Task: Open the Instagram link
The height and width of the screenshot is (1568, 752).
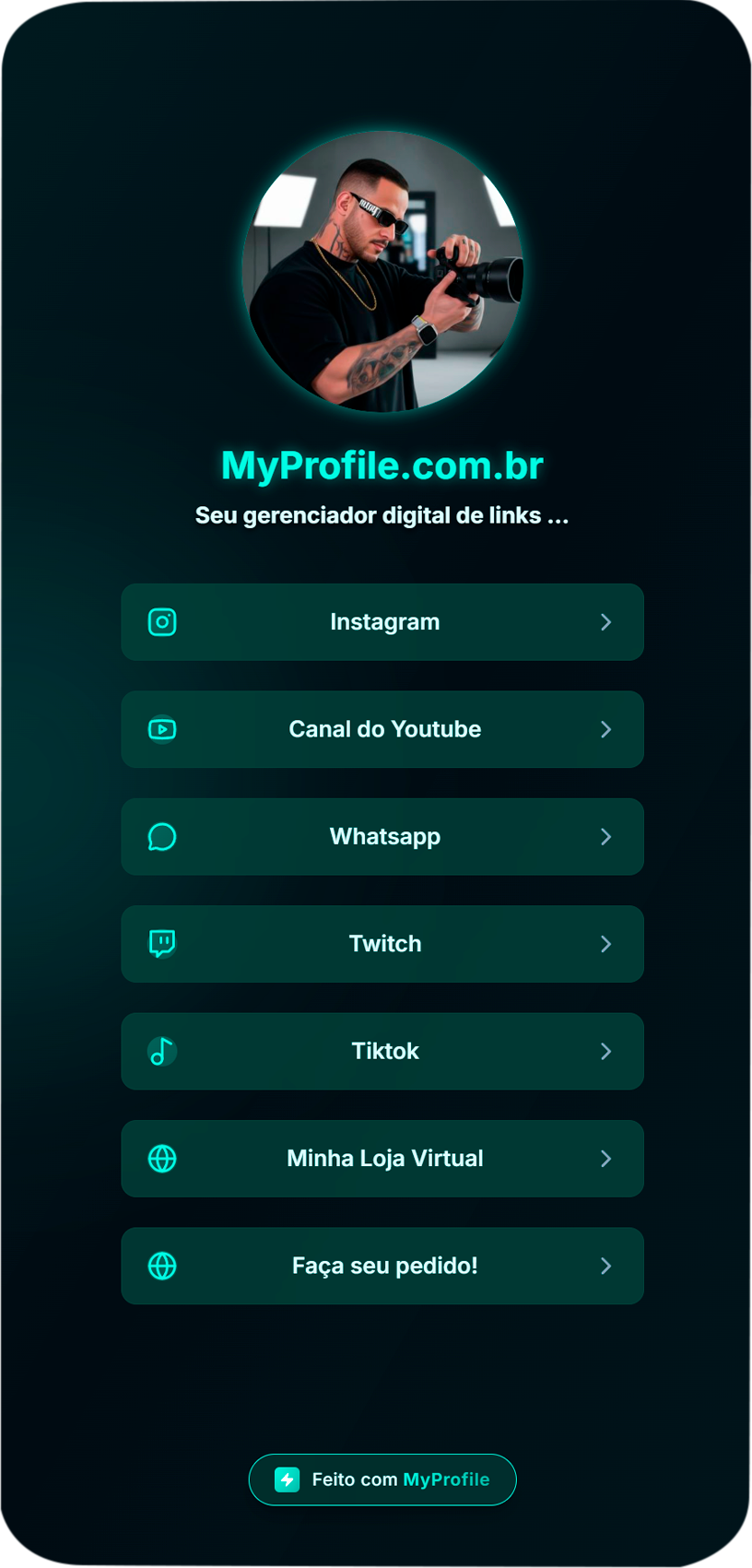Action: pos(382,622)
